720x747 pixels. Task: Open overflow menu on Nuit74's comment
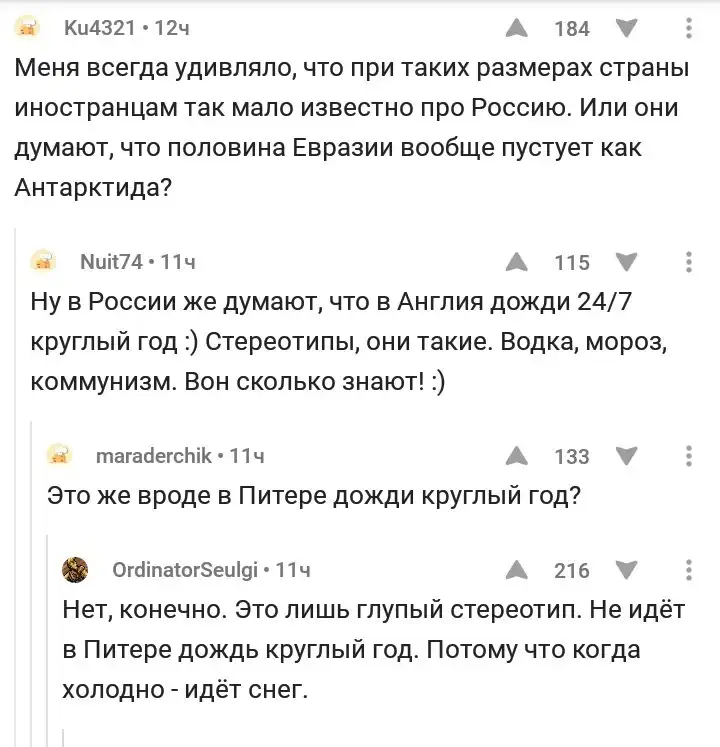coord(688,262)
